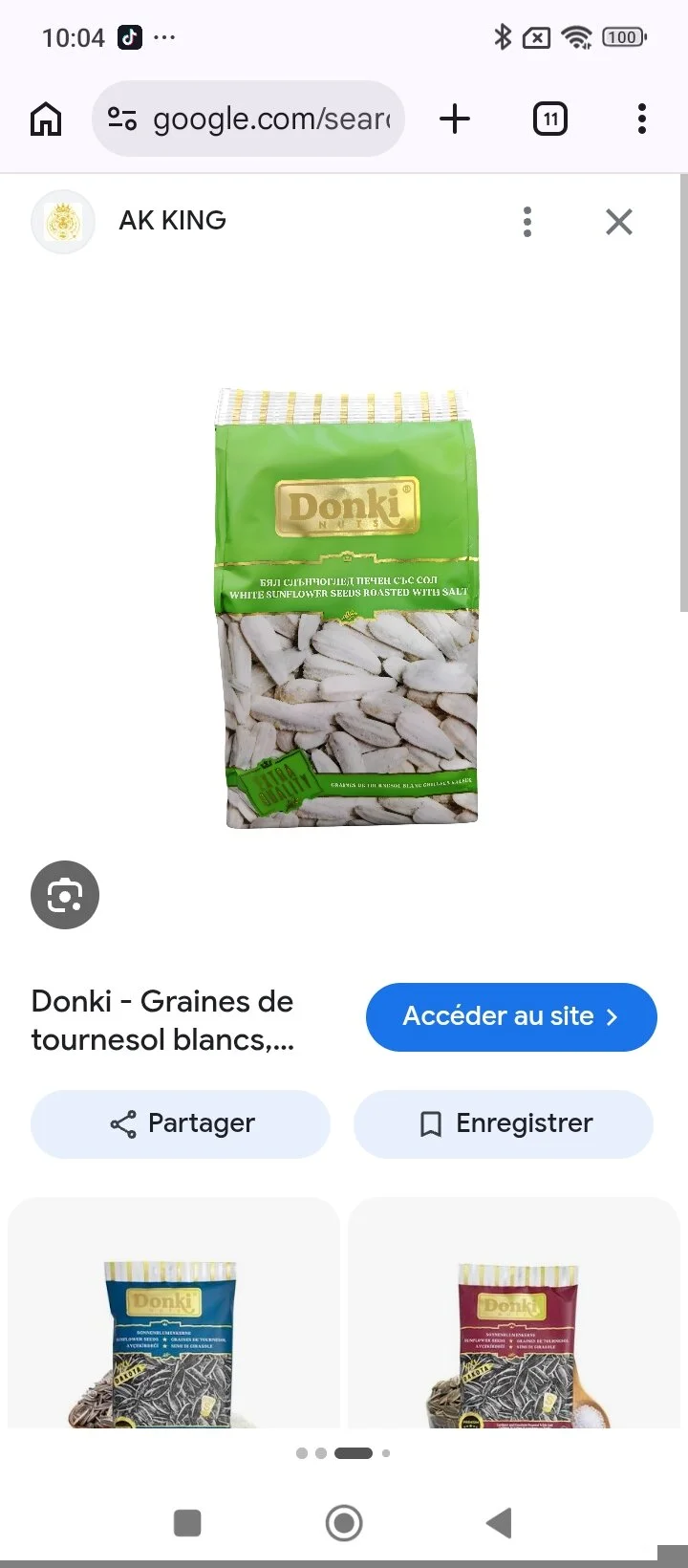The width and height of the screenshot is (688, 1568).
Task: View the large Donki white sunflower seeds image
Action: tap(345, 608)
